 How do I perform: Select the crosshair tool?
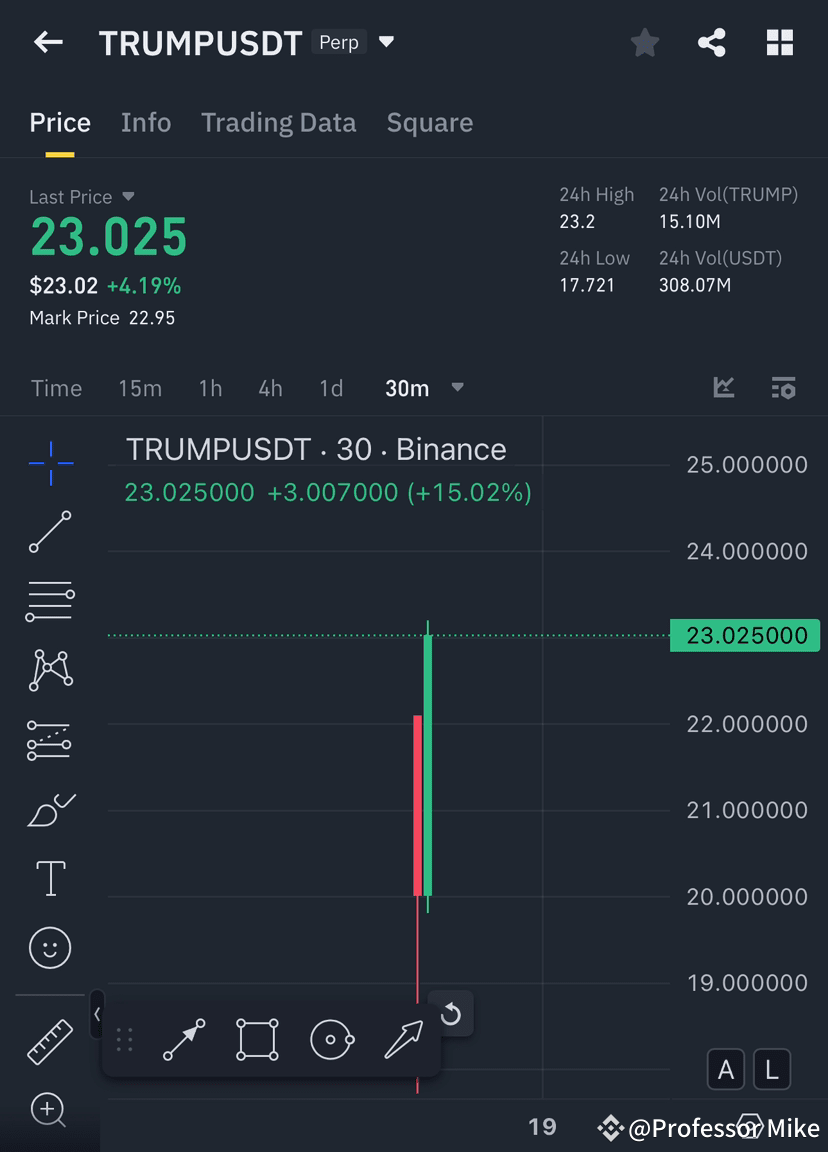49,462
